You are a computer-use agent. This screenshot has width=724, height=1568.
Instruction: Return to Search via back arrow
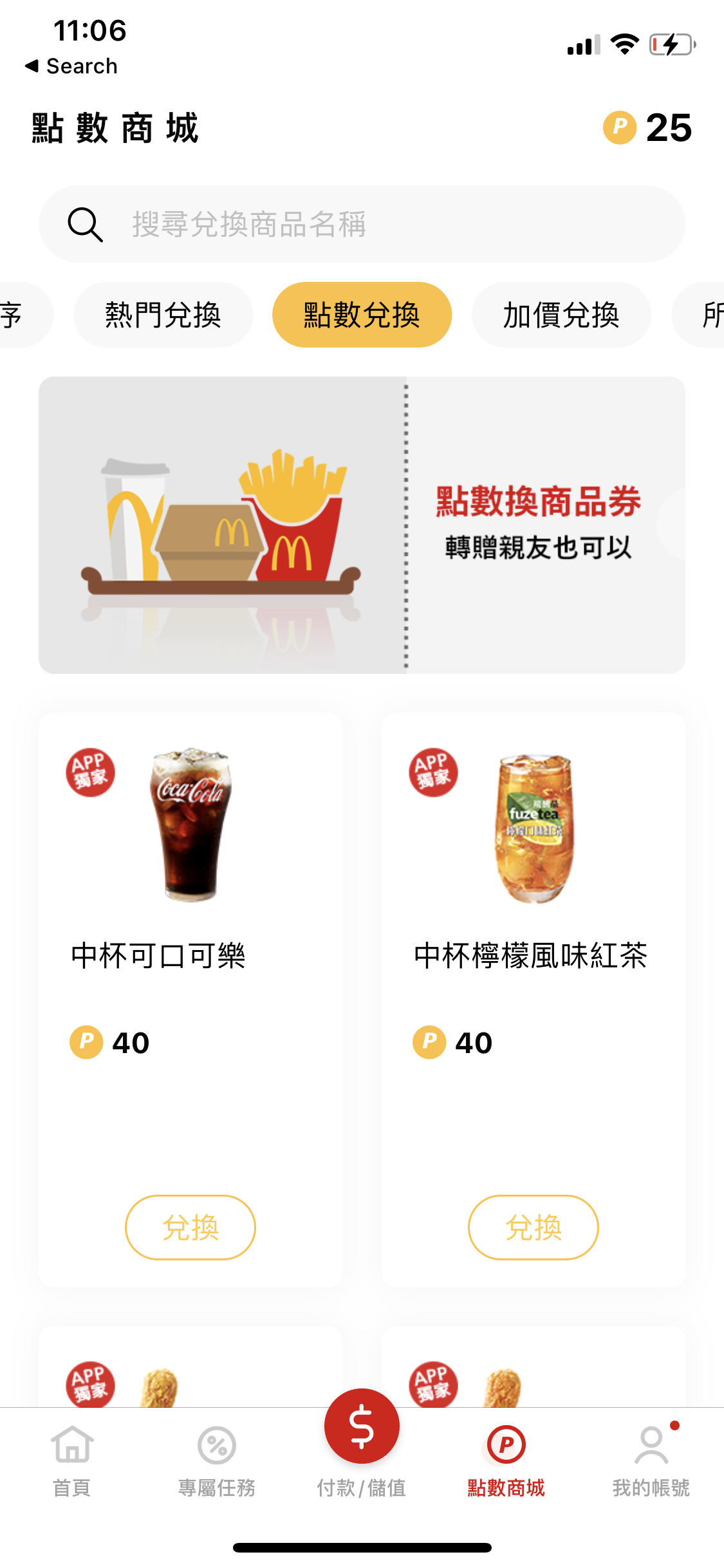(x=71, y=66)
